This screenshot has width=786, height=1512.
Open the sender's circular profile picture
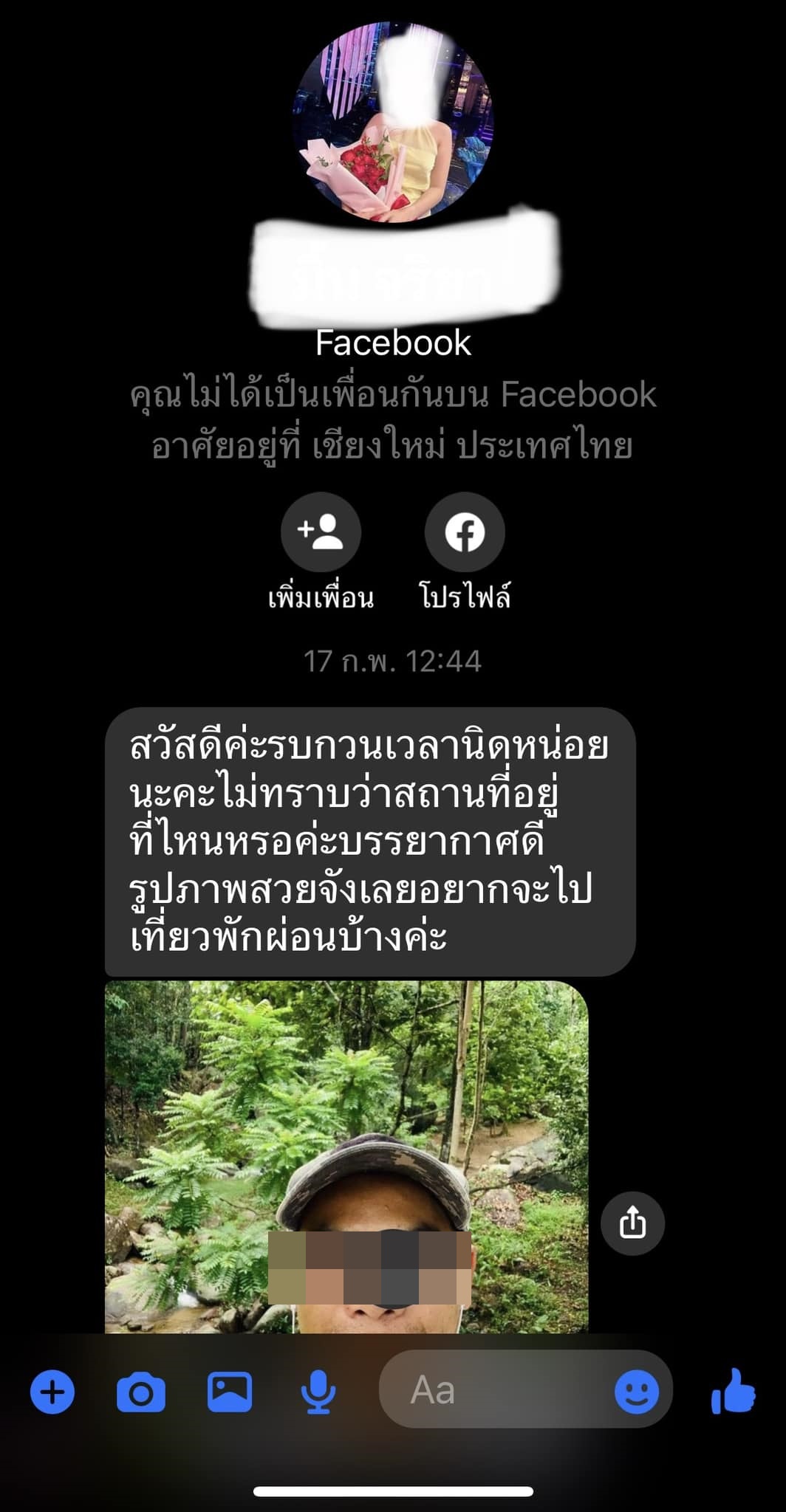tap(392, 122)
